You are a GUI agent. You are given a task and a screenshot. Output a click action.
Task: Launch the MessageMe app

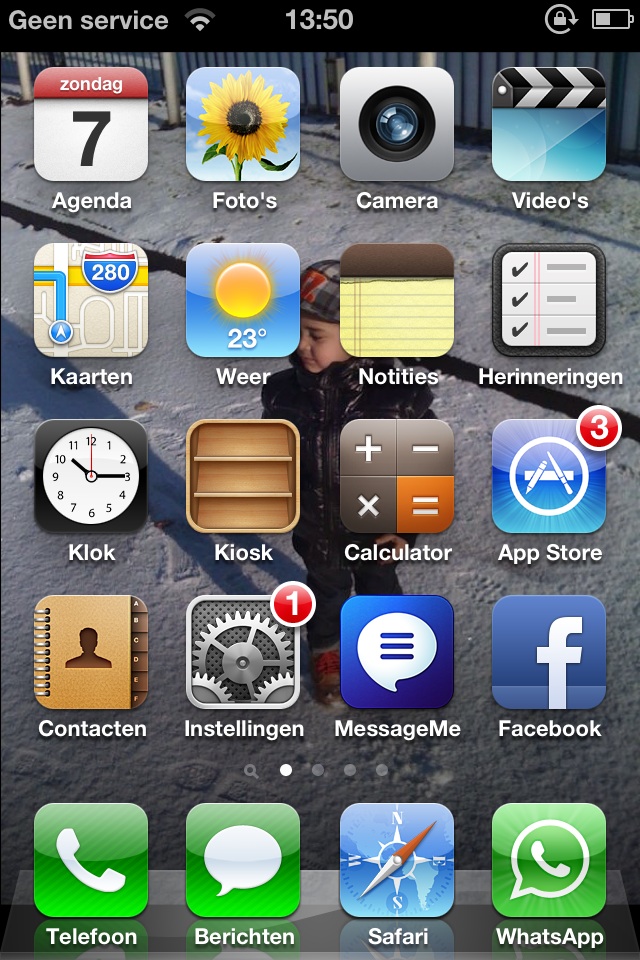pos(397,652)
